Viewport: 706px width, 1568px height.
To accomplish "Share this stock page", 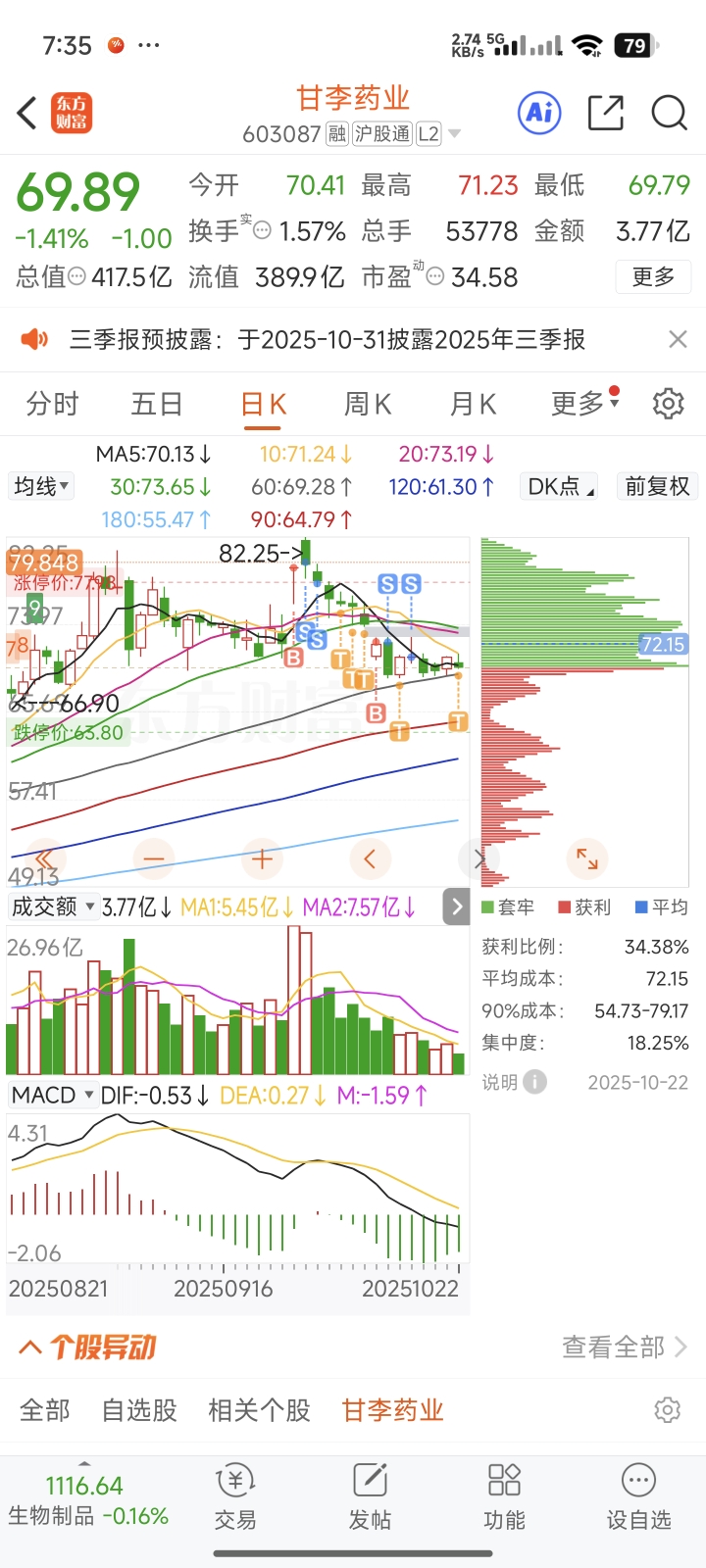I will click(606, 113).
